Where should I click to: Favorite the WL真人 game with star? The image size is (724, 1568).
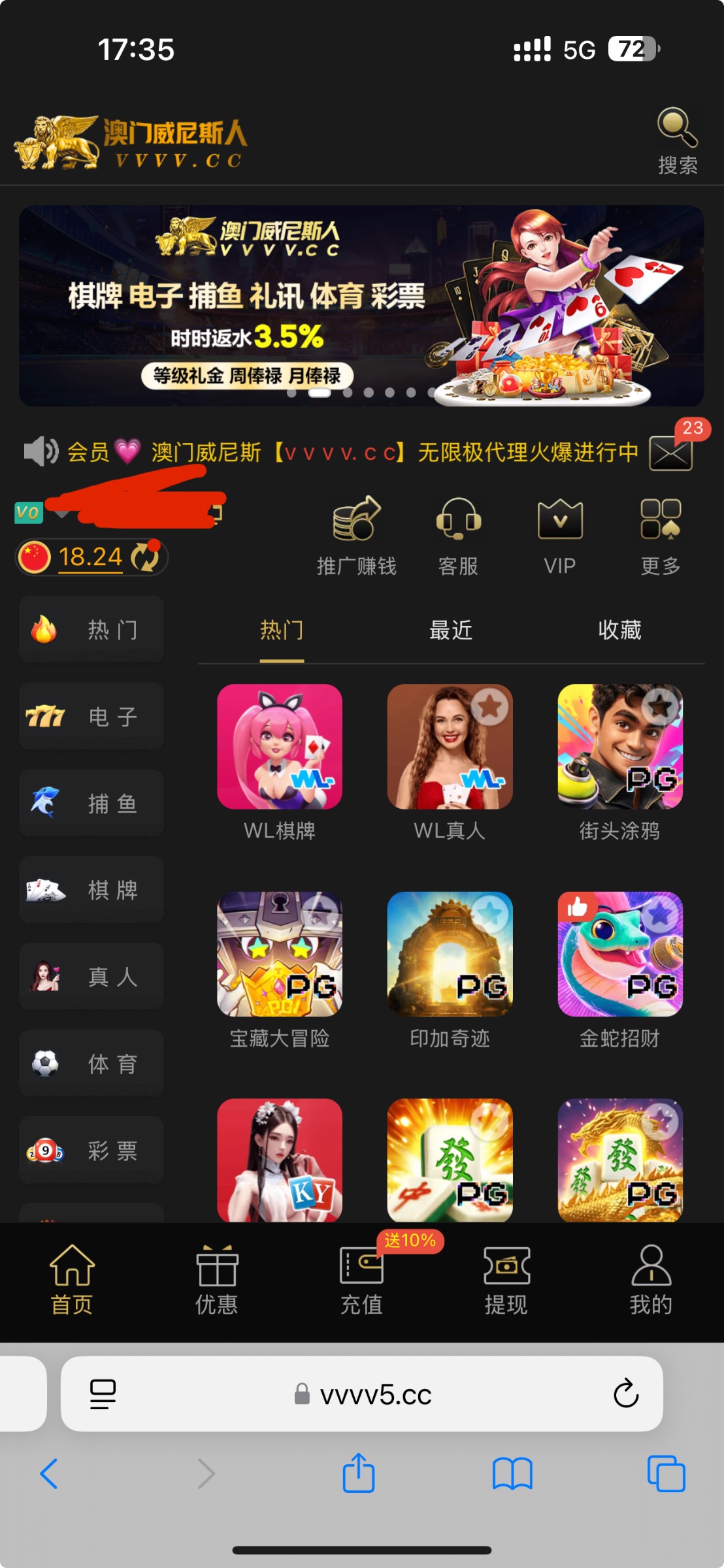tap(490, 706)
